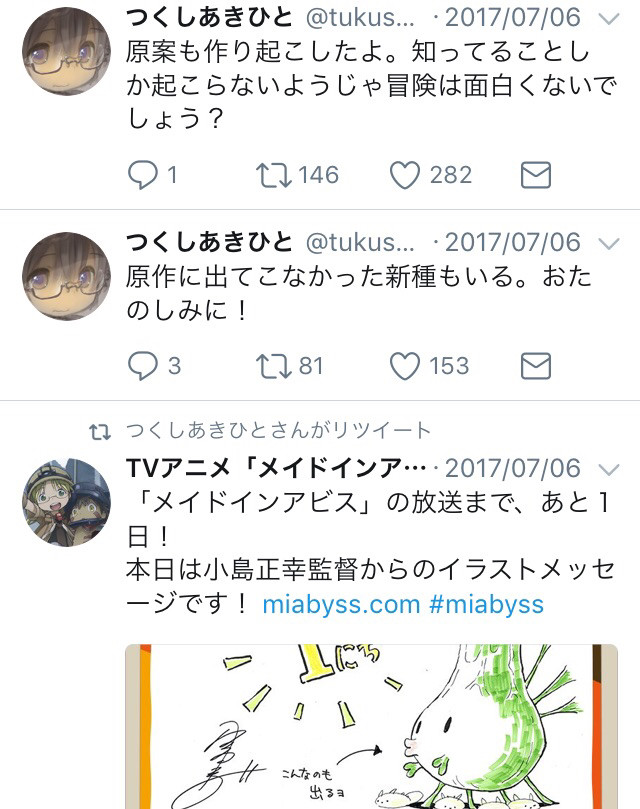640x809 pixels.
Task: Reply to the tweet starting with 原案も作り起こしたよ
Action: (143, 176)
